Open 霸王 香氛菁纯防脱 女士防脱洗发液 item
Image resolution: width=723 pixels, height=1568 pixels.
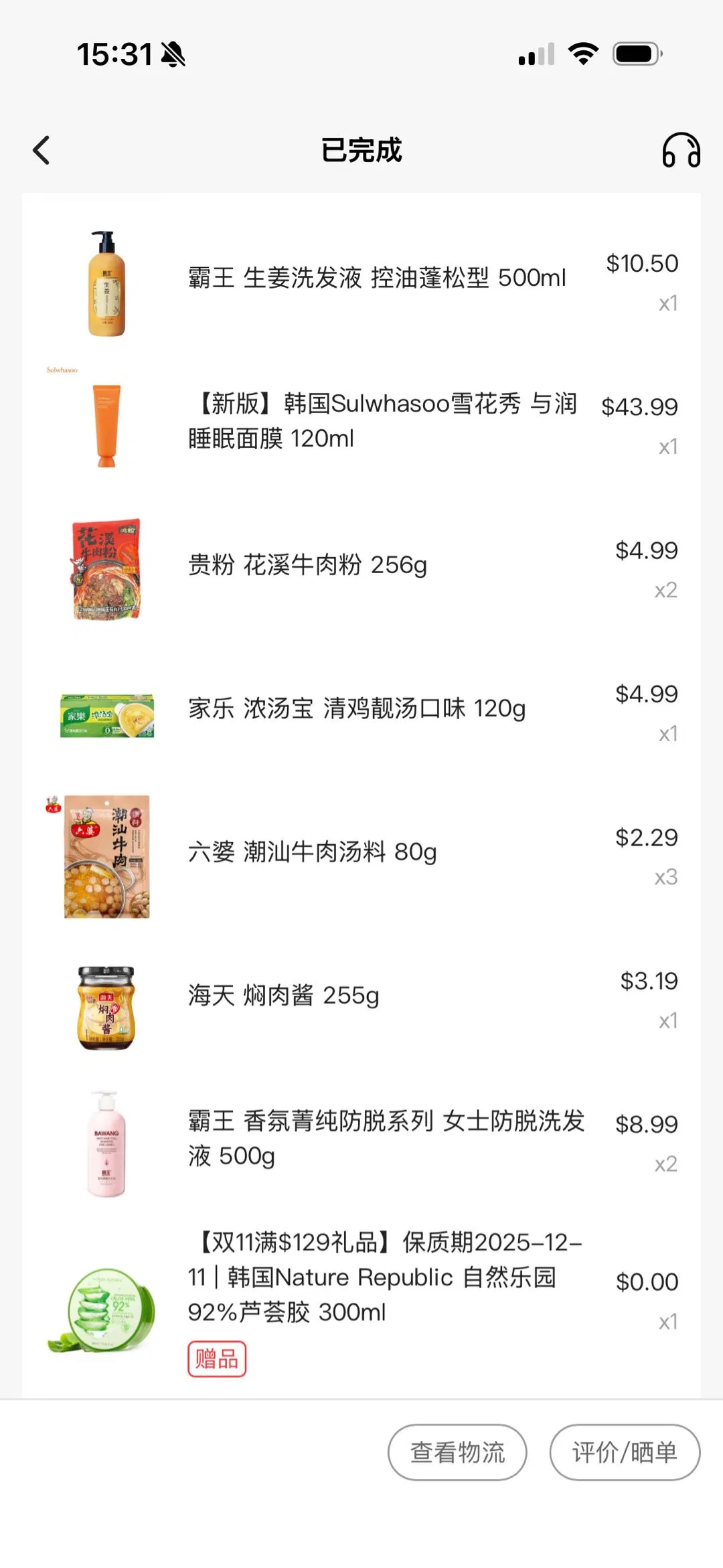point(386,1138)
